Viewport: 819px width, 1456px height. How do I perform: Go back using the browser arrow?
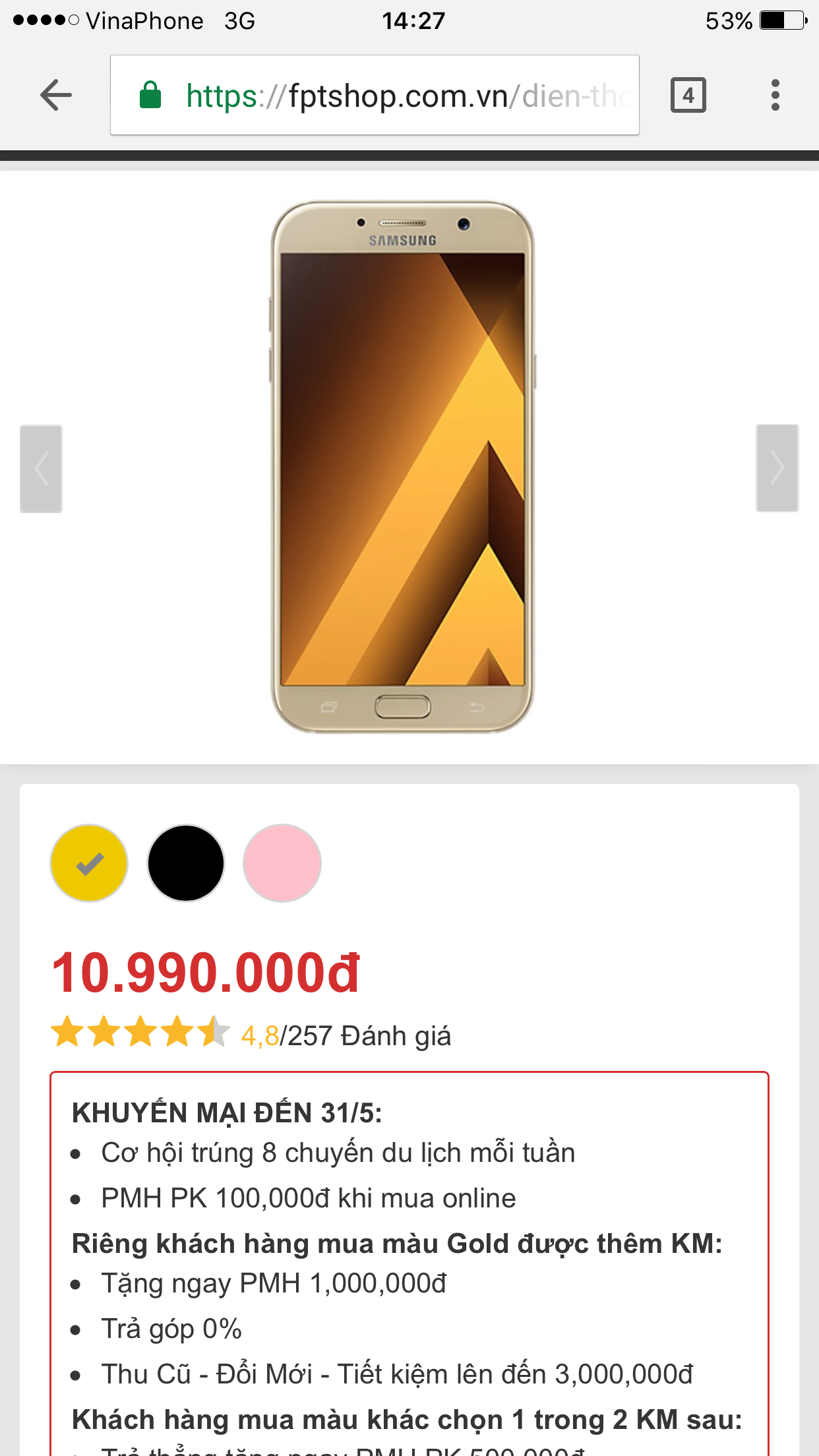56,95
